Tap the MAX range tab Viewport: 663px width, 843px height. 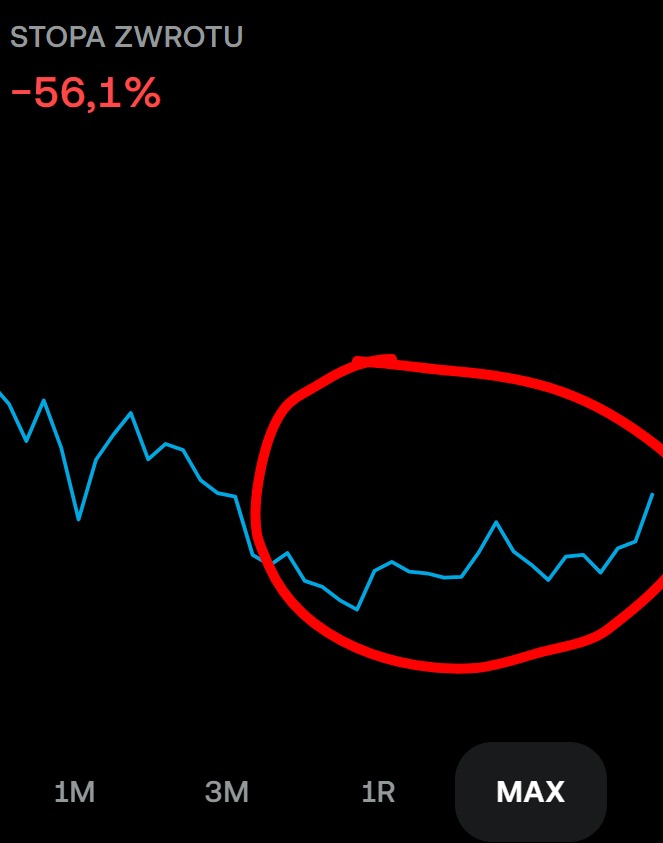530,793
